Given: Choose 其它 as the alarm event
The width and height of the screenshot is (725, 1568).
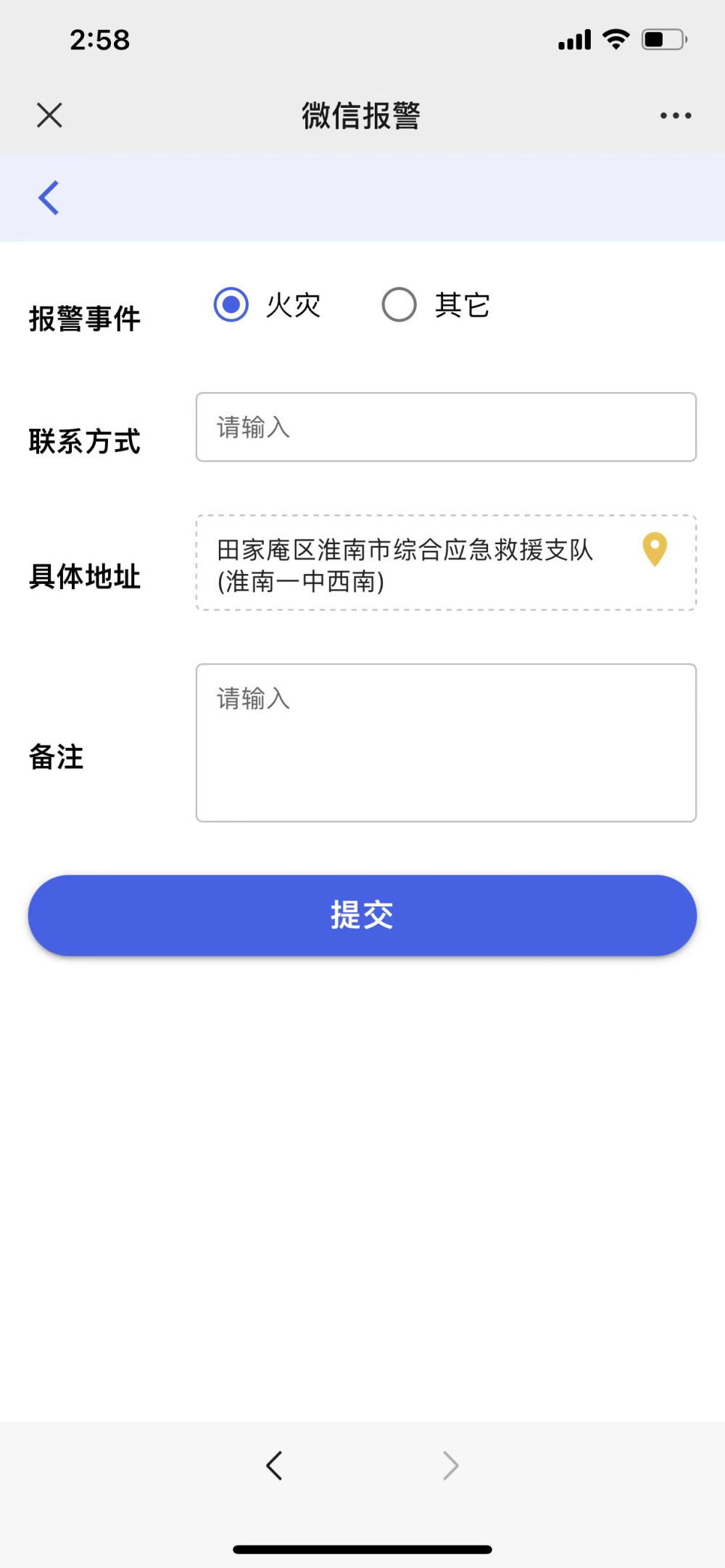Looking at the screenshot, I should pyautogui.click(x=399, y=305).
